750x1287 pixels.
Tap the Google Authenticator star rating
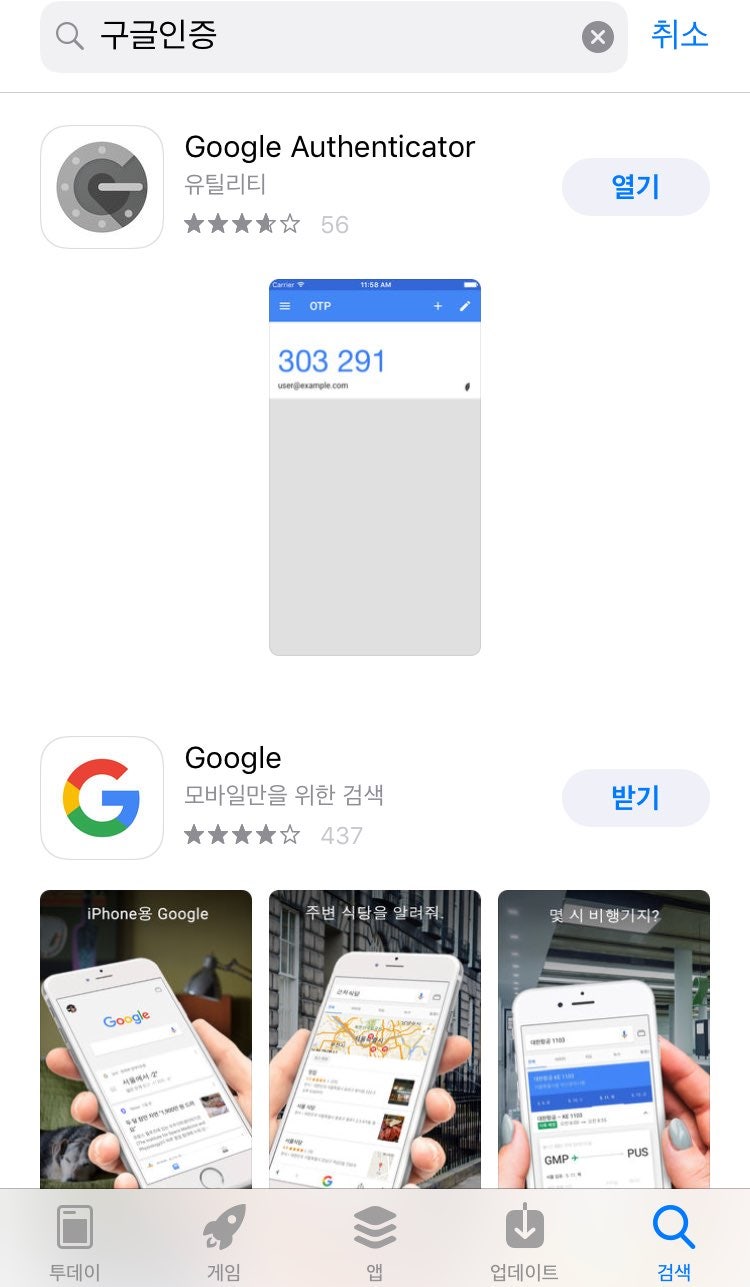[x=243, y=224]
